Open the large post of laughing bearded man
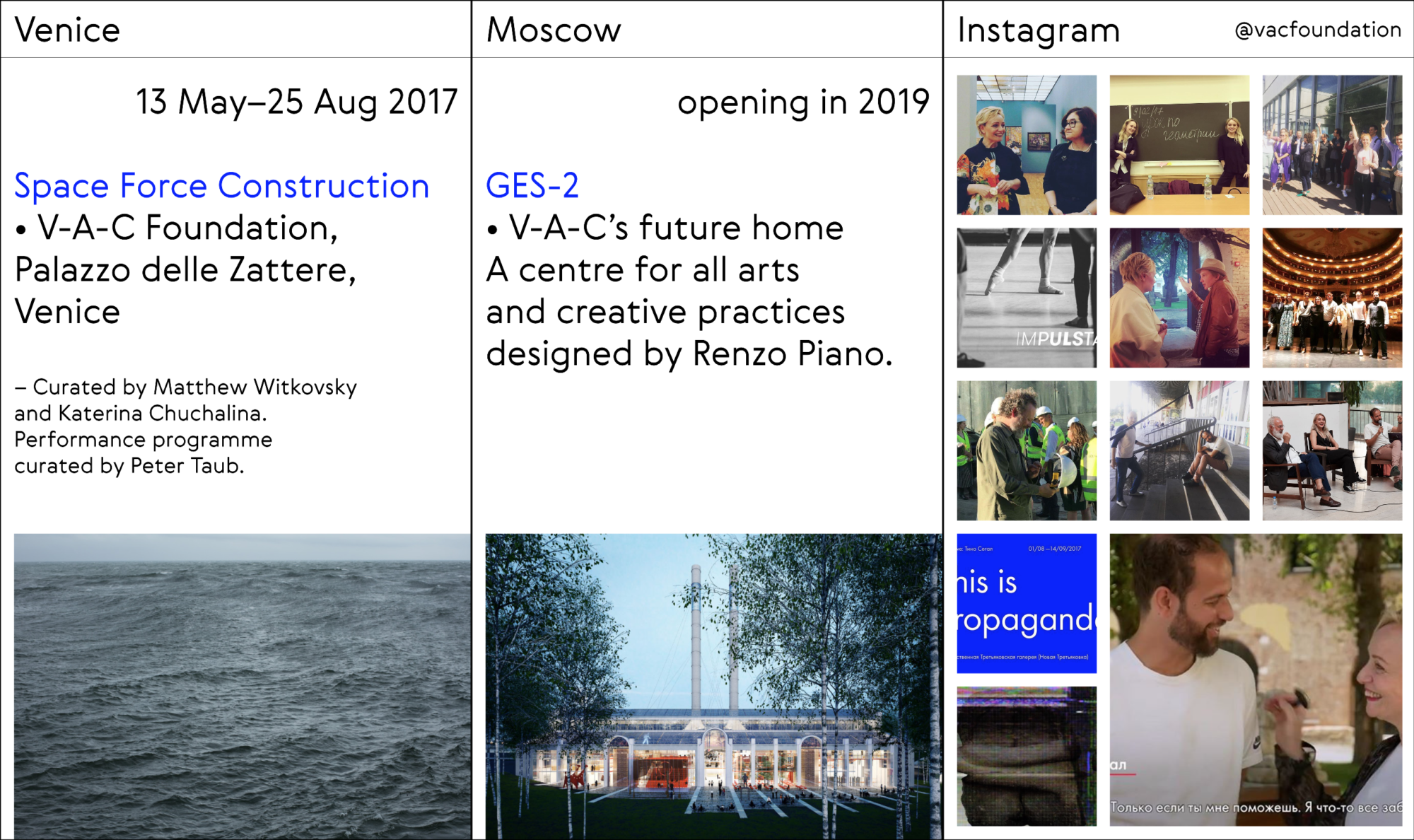The height and width of the screenshot is (840, 1414). click(1256, 679)
